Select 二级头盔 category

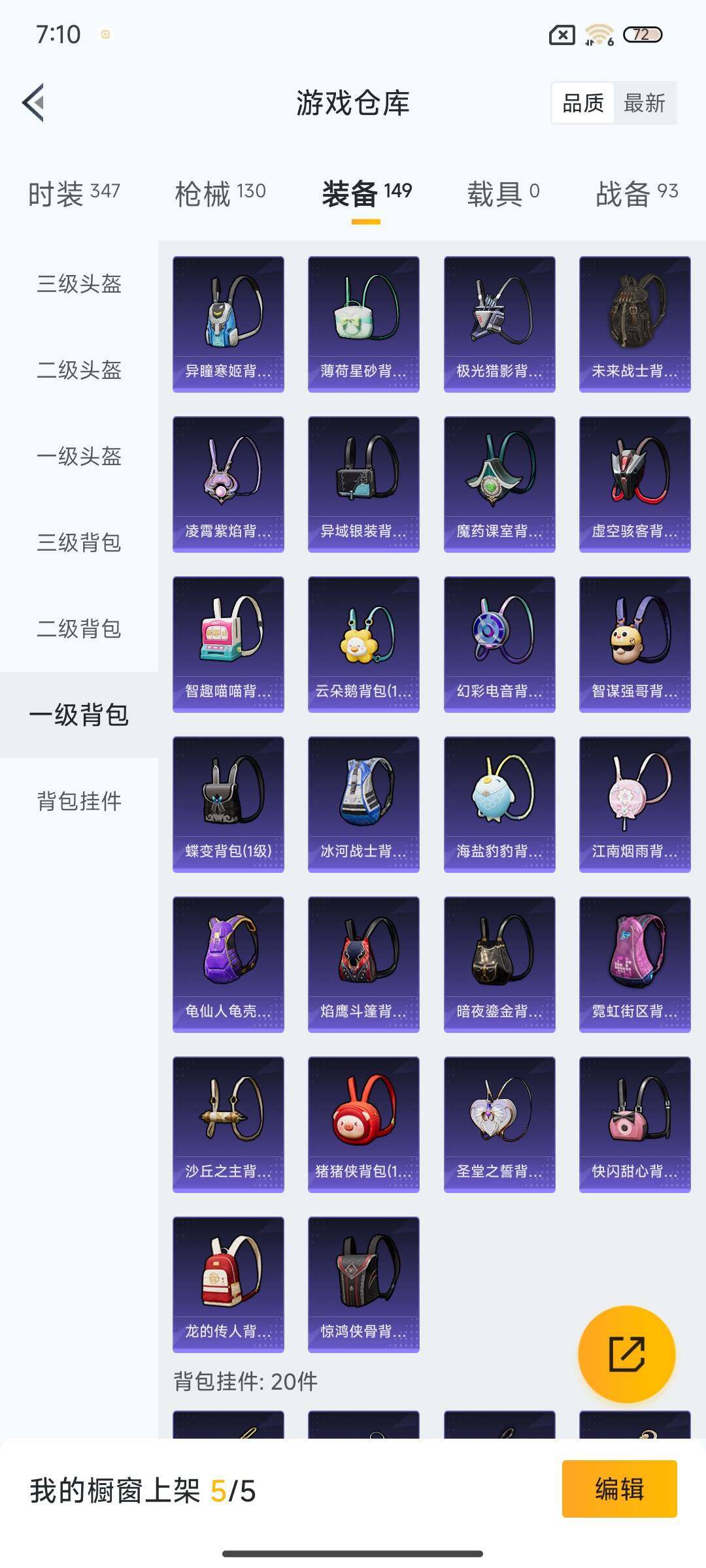tap(79, 370)
